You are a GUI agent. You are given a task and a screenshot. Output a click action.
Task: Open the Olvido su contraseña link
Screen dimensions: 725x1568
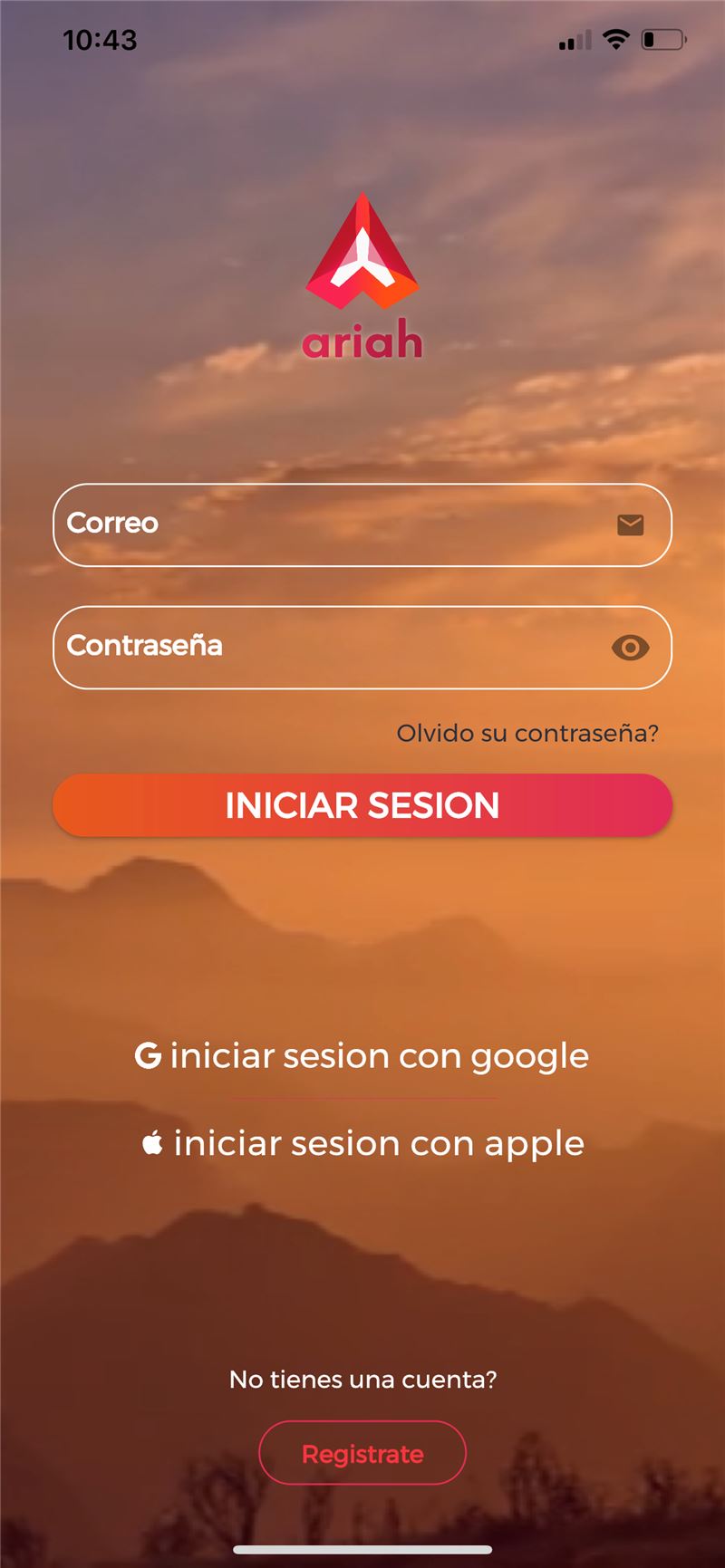527,733
